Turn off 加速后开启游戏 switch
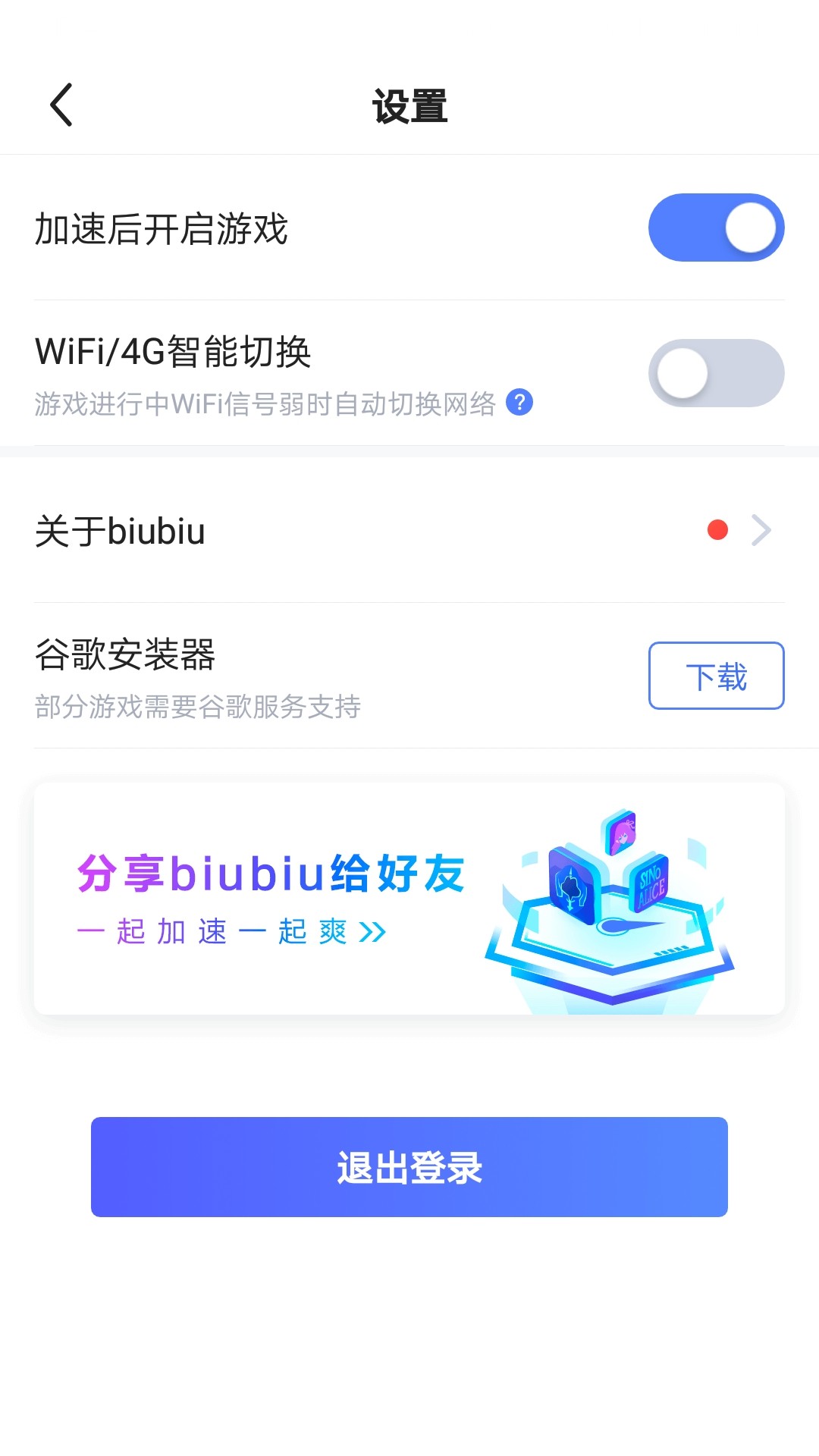This screenshot has height=1456, width=819. (x=716, y=227)
